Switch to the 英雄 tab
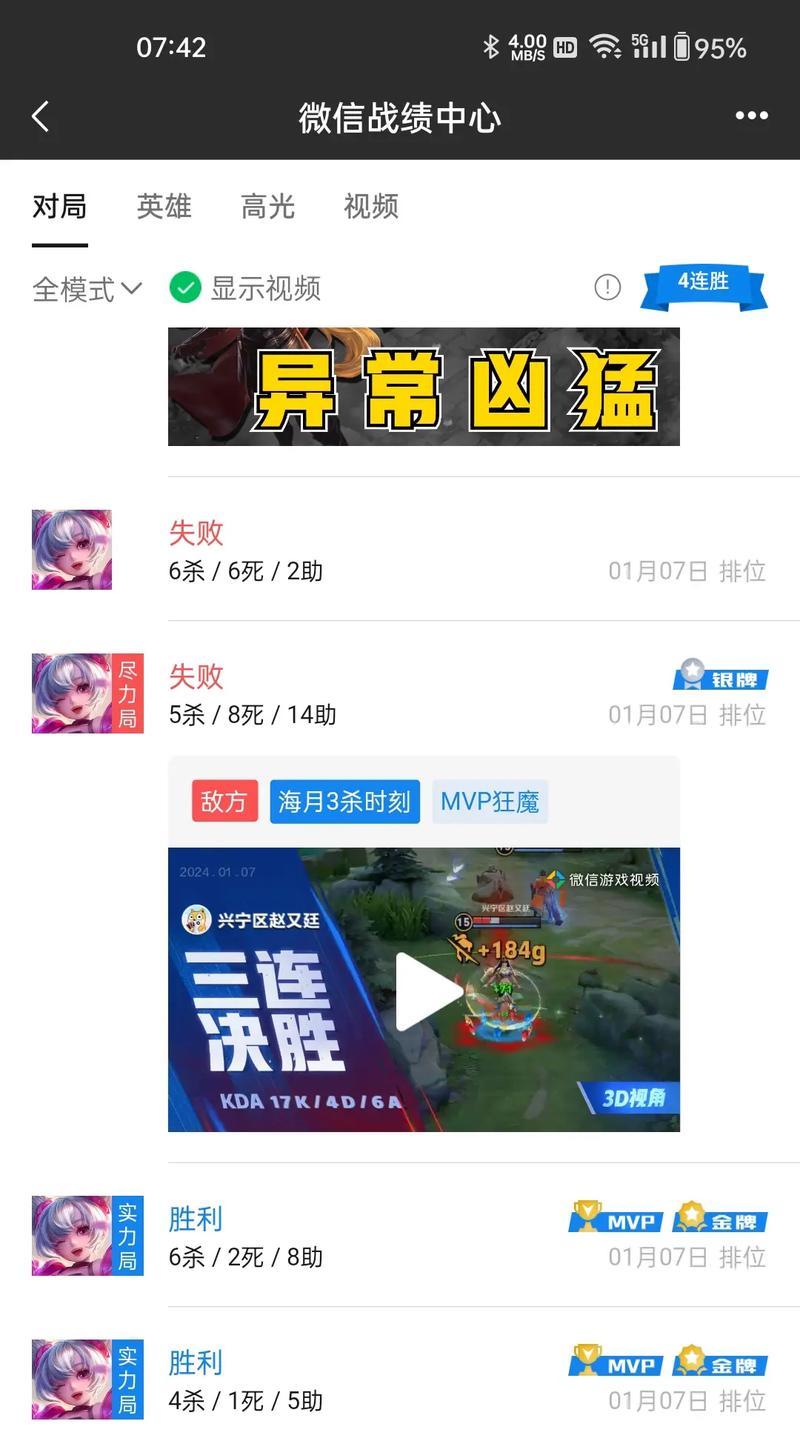This screenshot has height=1429, width=800. [164, 207]
